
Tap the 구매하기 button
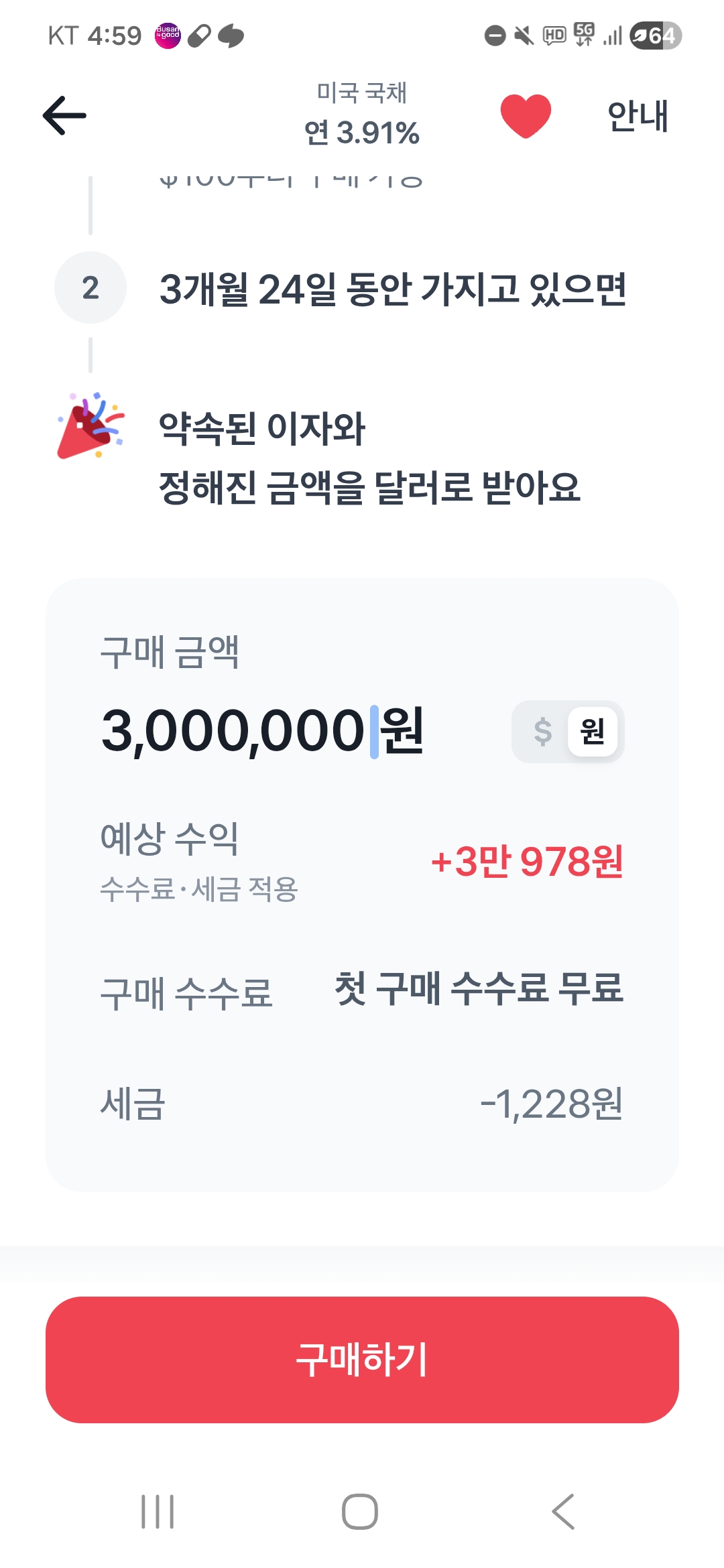[x=362, y=1360]
